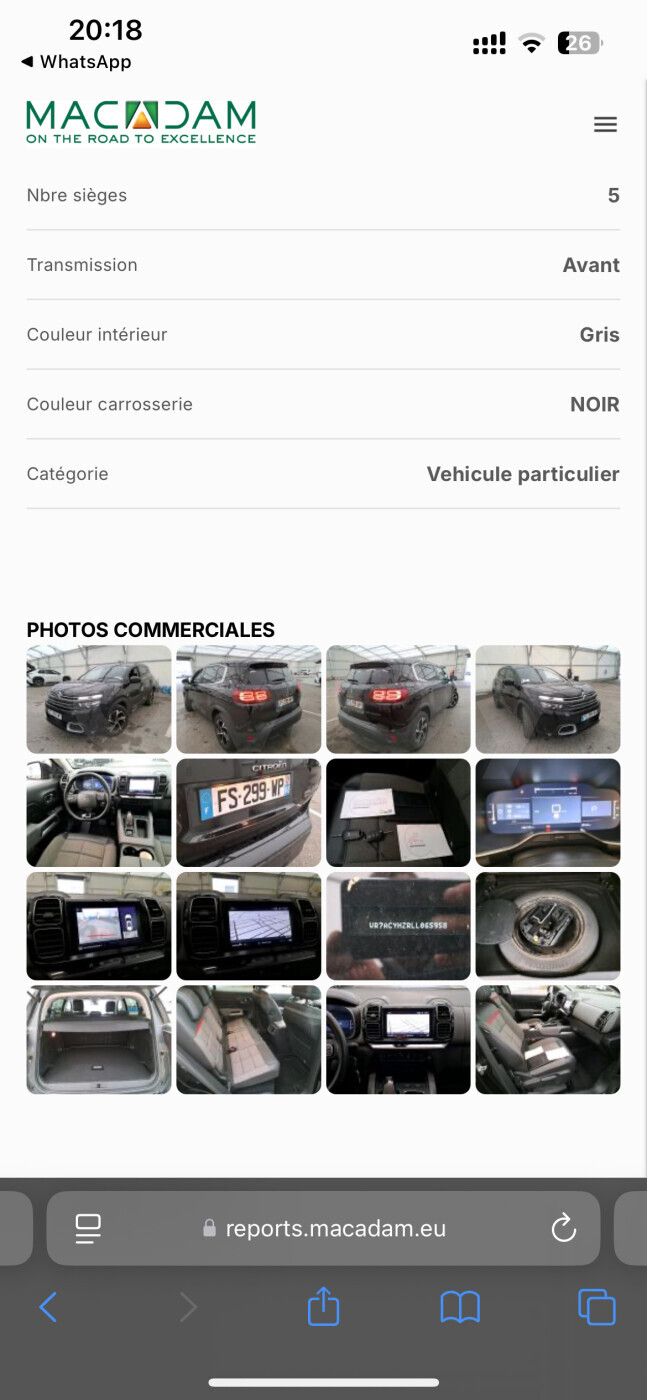647x1400 pixels.
Task: Open the license plate FS-299-WP photo
Action: 248,813
